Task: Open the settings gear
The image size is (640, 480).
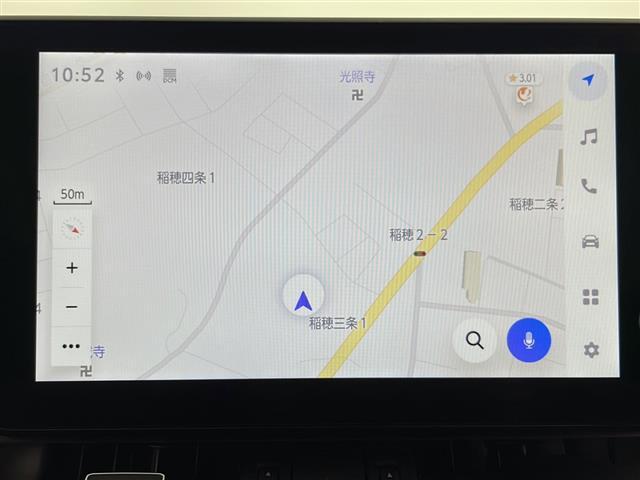Action: tap(590, 349)
